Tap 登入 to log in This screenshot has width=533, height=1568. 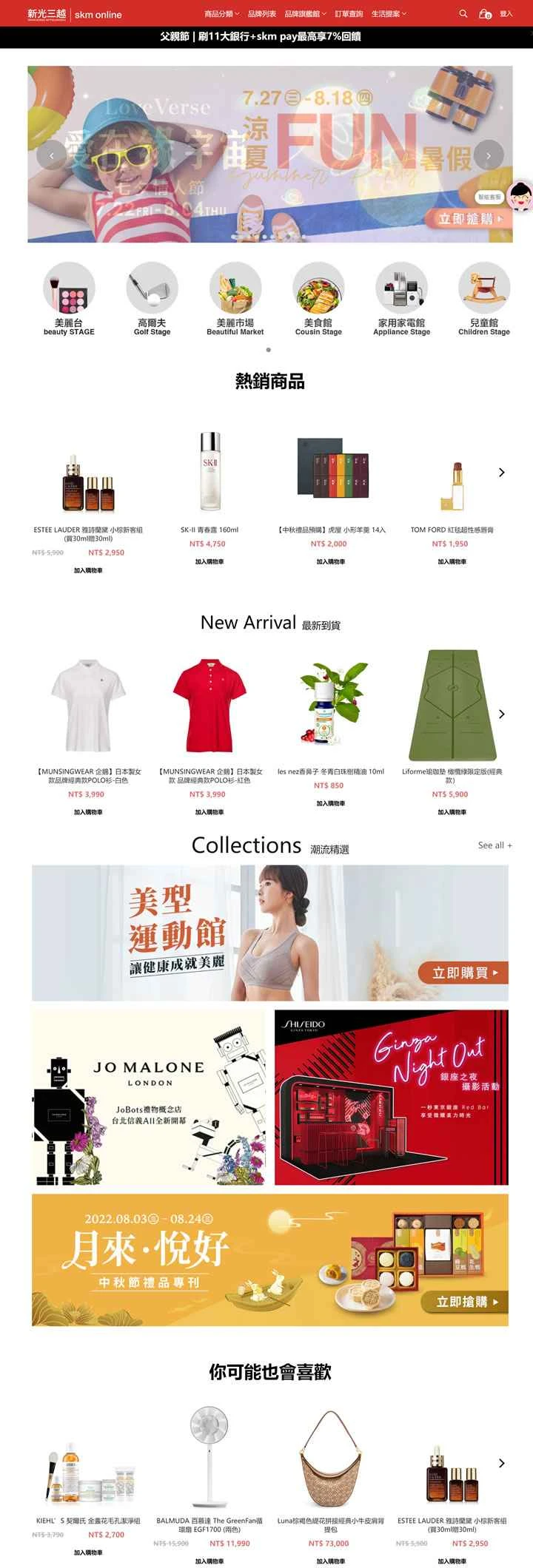[506, 13]
